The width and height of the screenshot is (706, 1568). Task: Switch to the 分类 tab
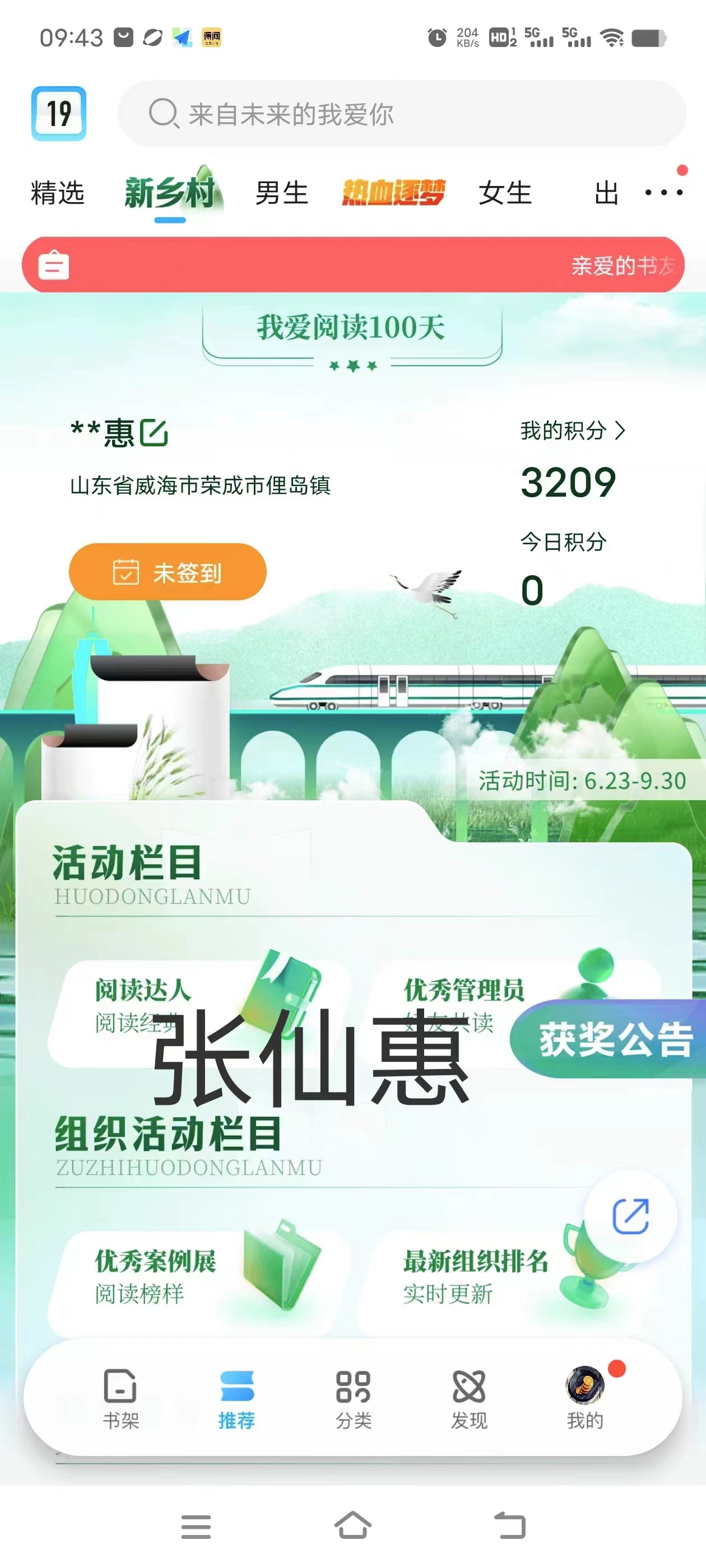[354, 1398]
